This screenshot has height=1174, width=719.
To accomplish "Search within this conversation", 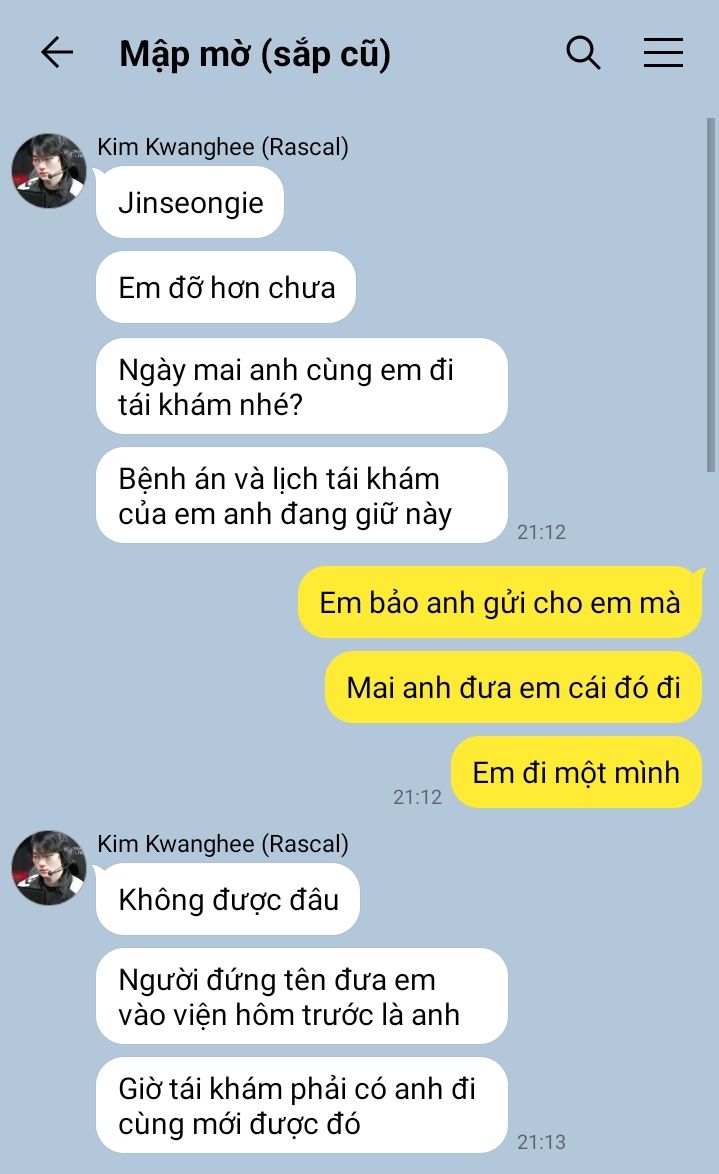I will (x=583, y=52).
